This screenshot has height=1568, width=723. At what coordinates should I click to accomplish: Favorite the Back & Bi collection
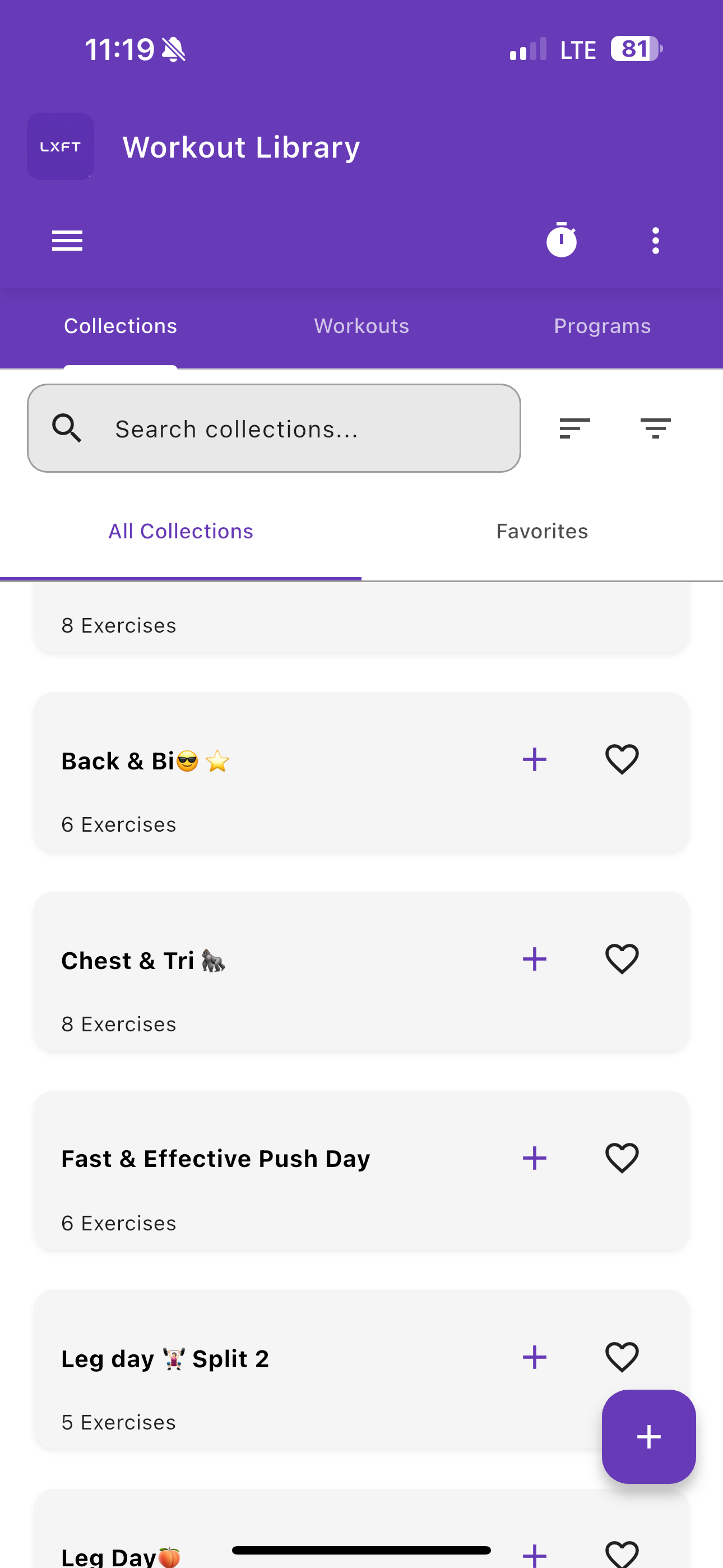click(622, 758)
